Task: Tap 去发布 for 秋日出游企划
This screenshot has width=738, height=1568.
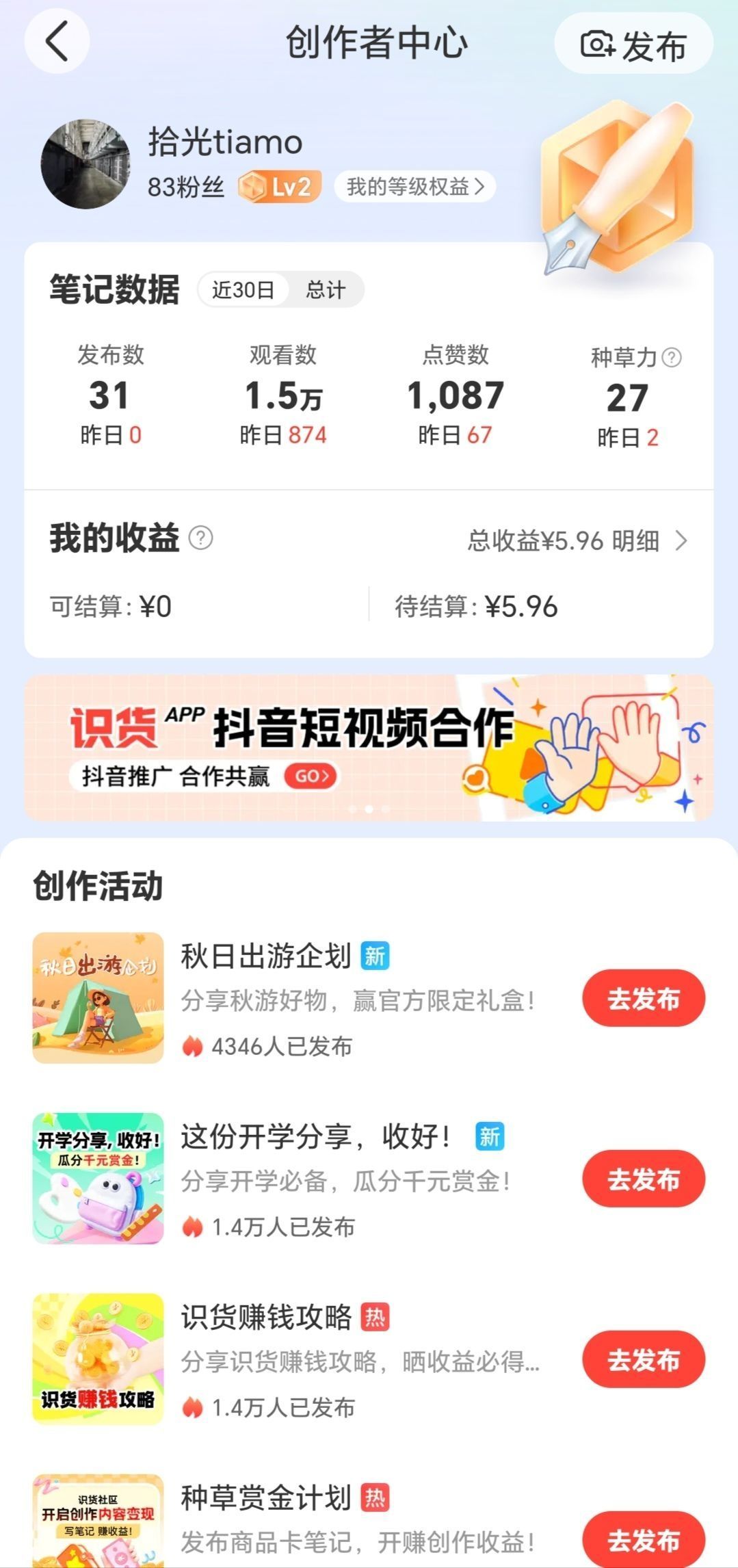Action: tap(643, 998)
